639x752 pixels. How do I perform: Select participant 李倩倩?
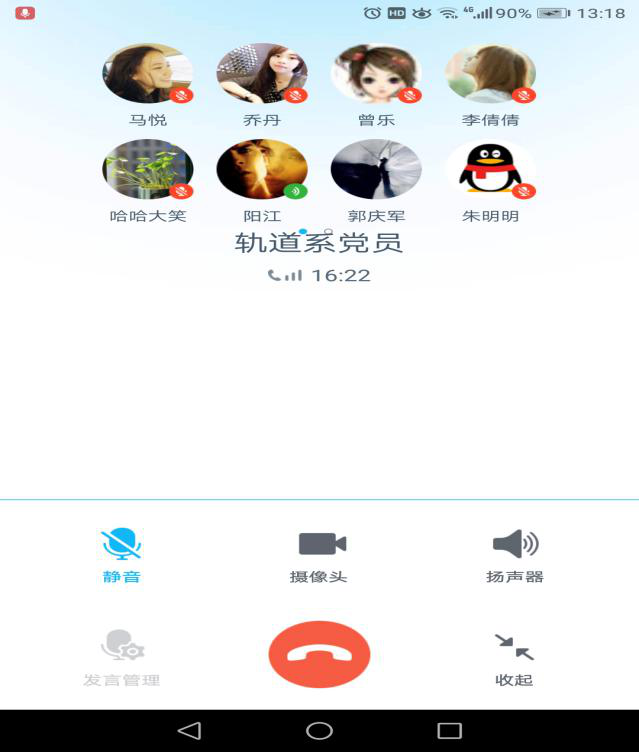click(x=490, y=73)
